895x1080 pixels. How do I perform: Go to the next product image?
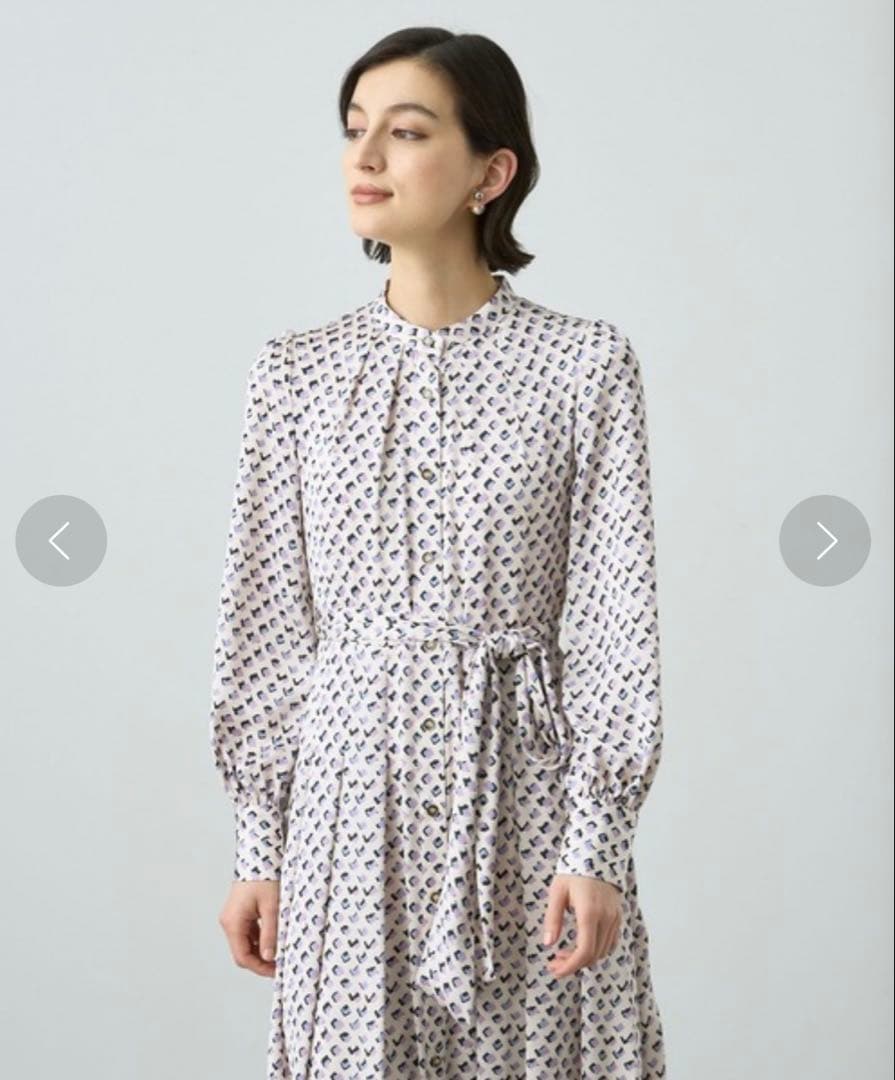[x=824, y=541]
